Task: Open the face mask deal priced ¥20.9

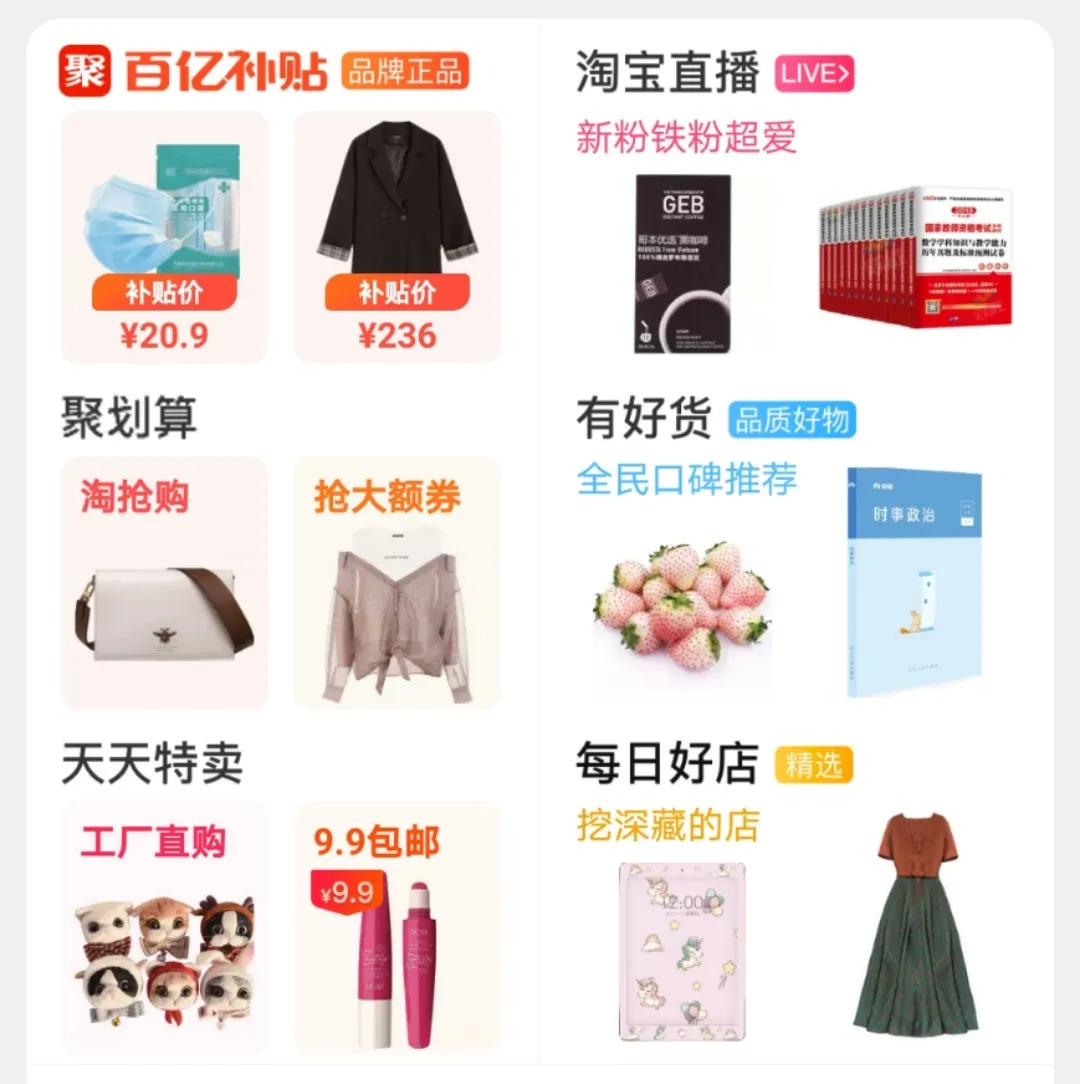Action: [x=165, y=237]
